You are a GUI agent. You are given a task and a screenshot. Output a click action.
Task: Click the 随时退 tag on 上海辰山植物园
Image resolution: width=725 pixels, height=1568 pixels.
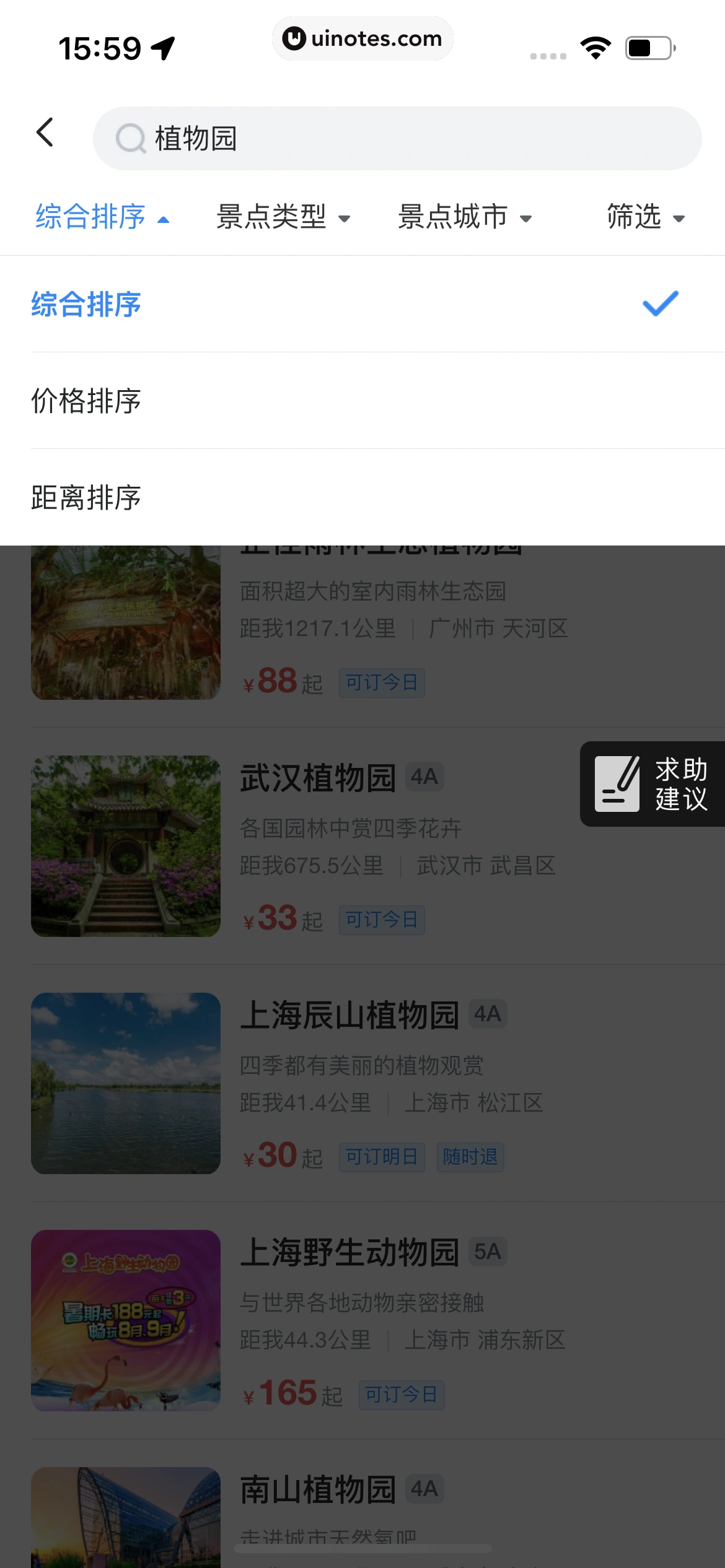[x=470, y=1157]
